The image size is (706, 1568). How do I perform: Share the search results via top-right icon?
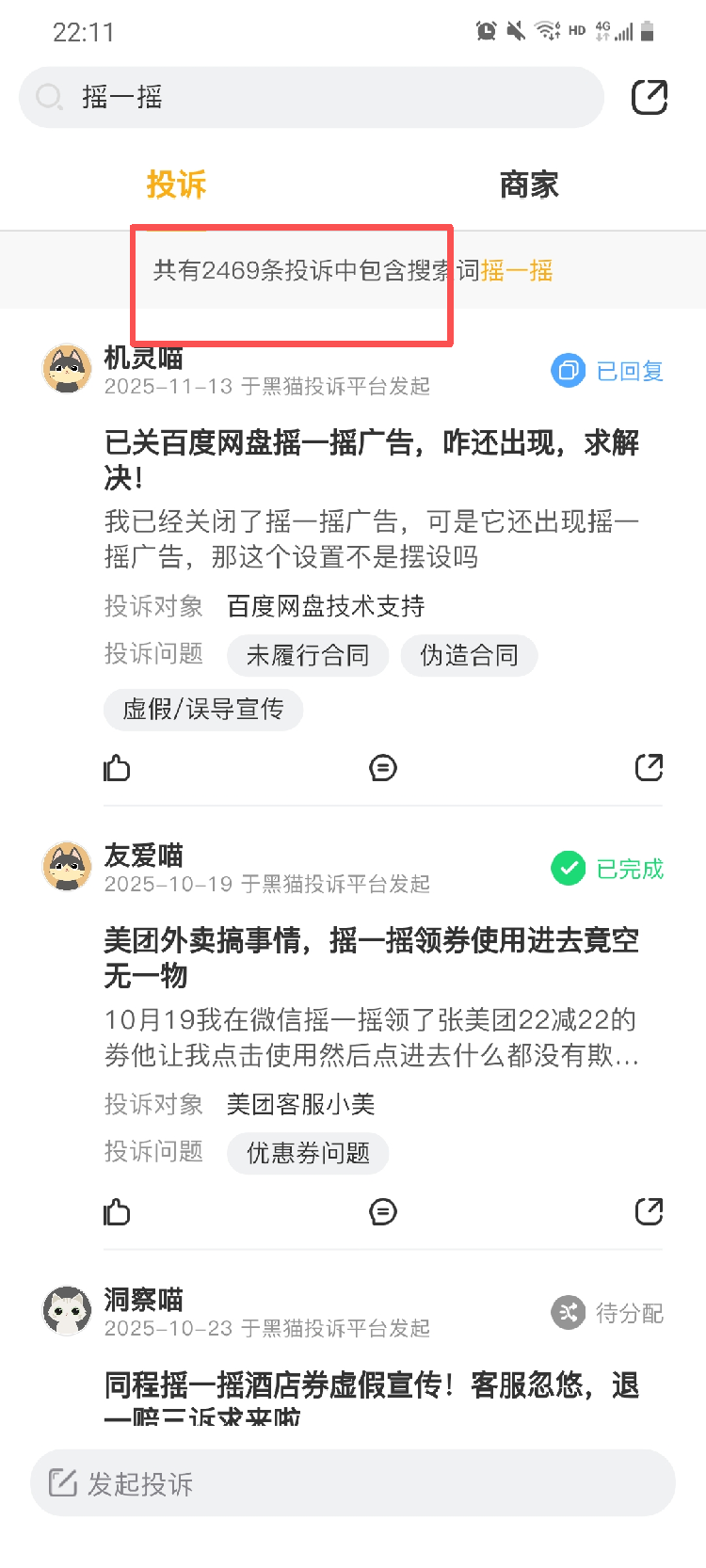(x=649, y=97)
